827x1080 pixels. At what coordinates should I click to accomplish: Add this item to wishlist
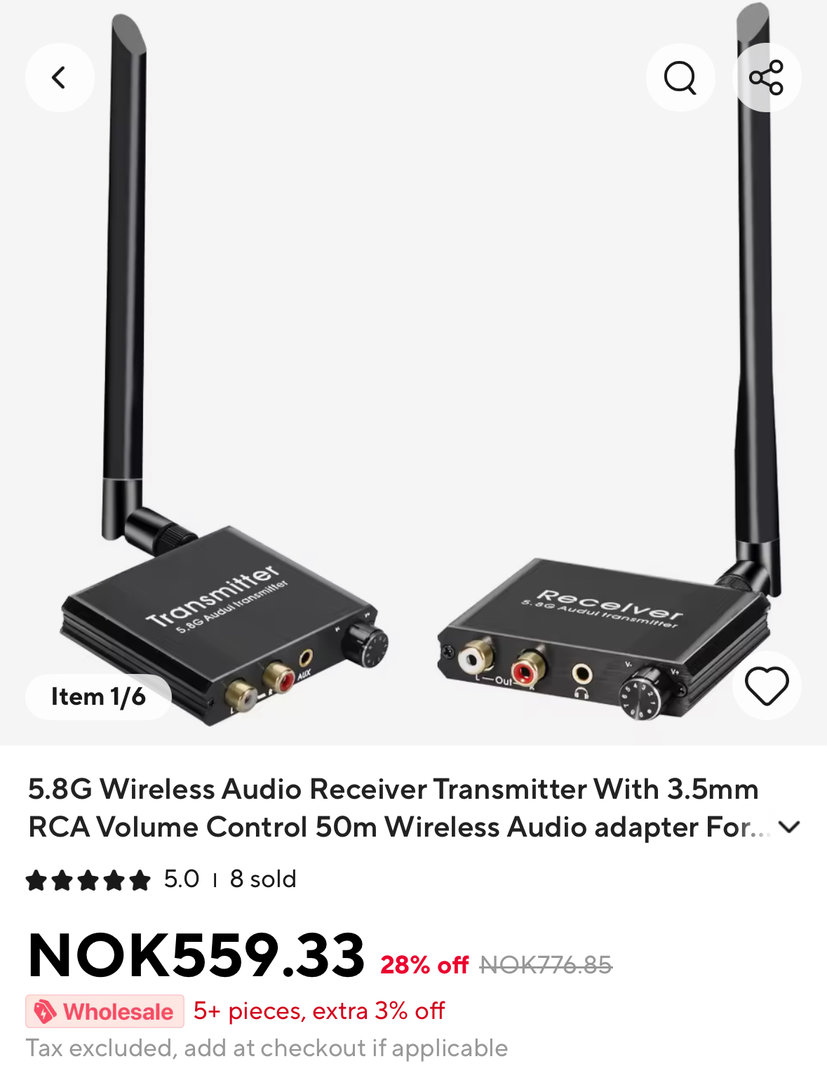[767, 686]
